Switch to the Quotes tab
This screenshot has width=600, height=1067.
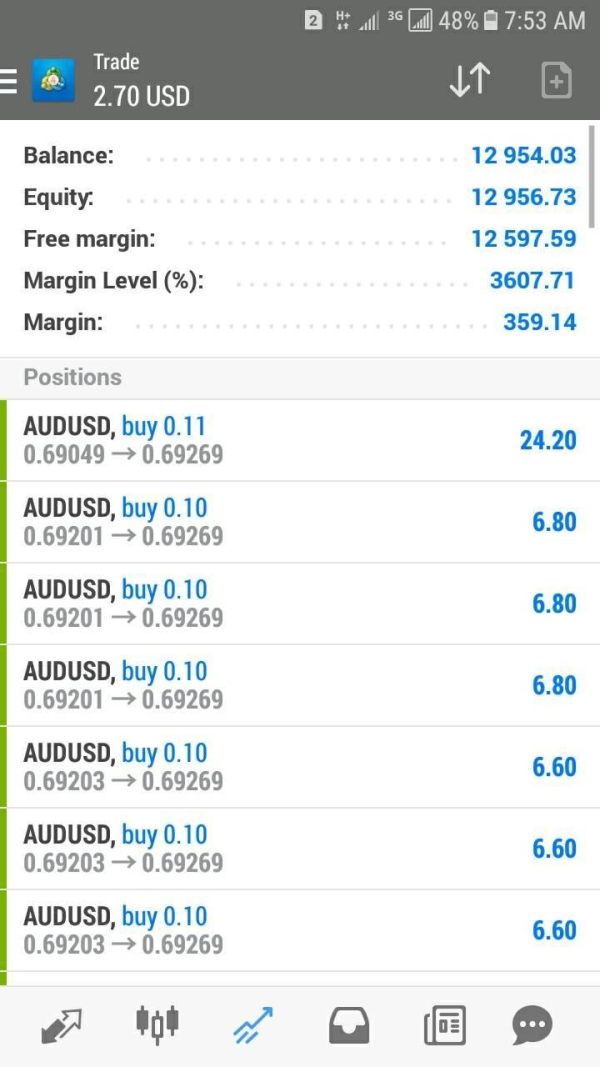pyautogui.click(x=62, y=1025)
